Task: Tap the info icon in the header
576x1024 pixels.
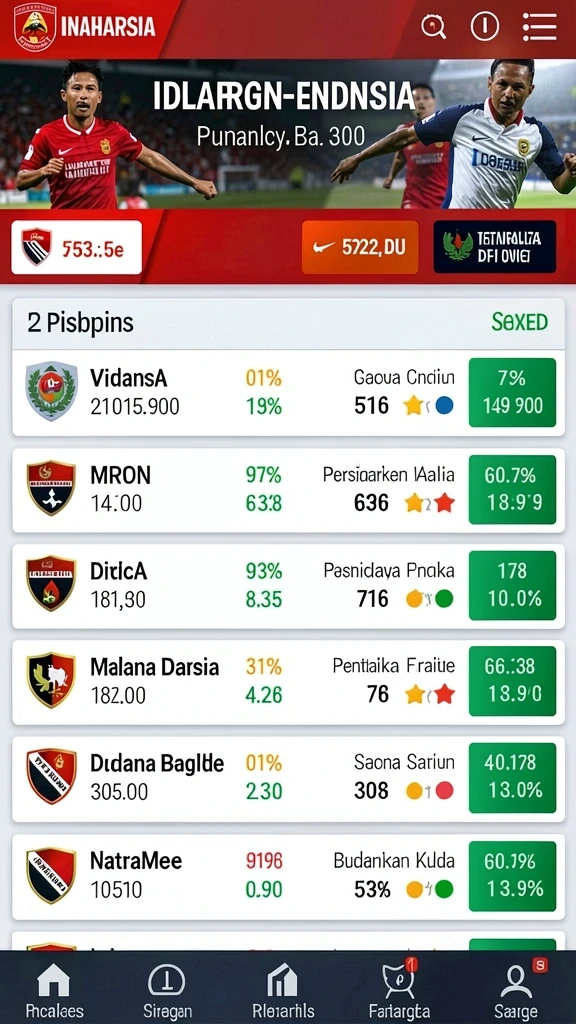Action: (x=485, y=27)
